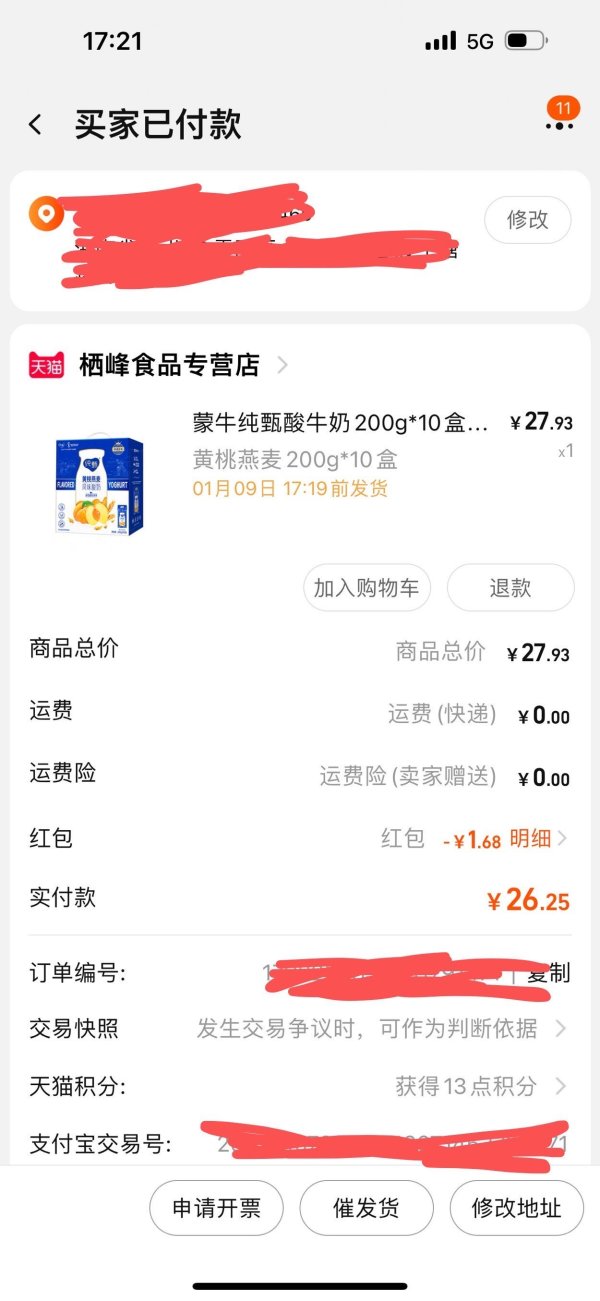600x1301 pixels.
Task: Tap 催发货 to urge shipment
Action: [366, 1208]
